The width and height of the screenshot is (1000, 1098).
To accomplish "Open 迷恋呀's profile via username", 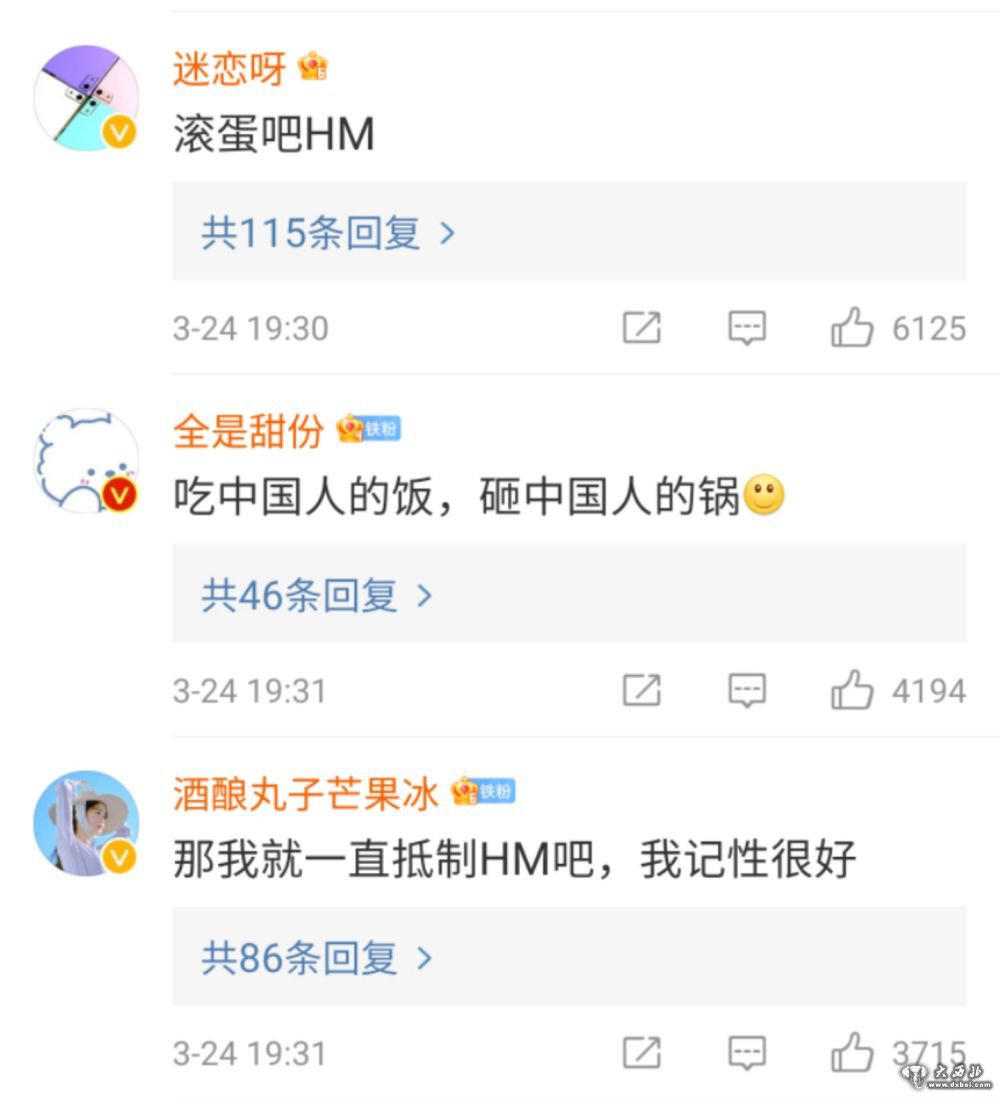I will 229,68.
